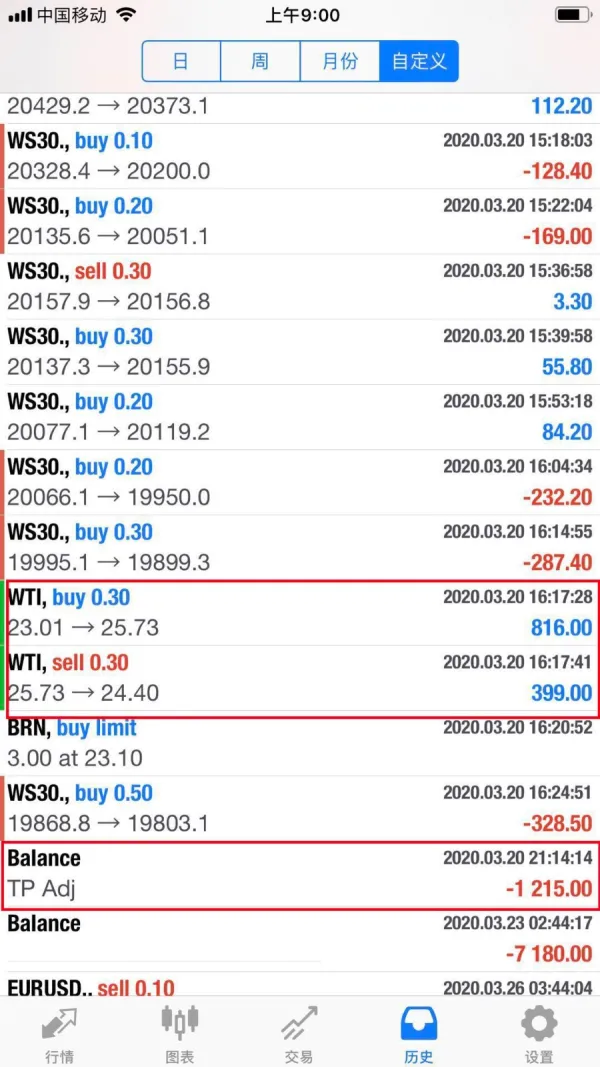600x1067 pixels.
Task: Expand the WS30 sell 0.30 trade at 15:36:58
Action: click(x=300, y=286)
